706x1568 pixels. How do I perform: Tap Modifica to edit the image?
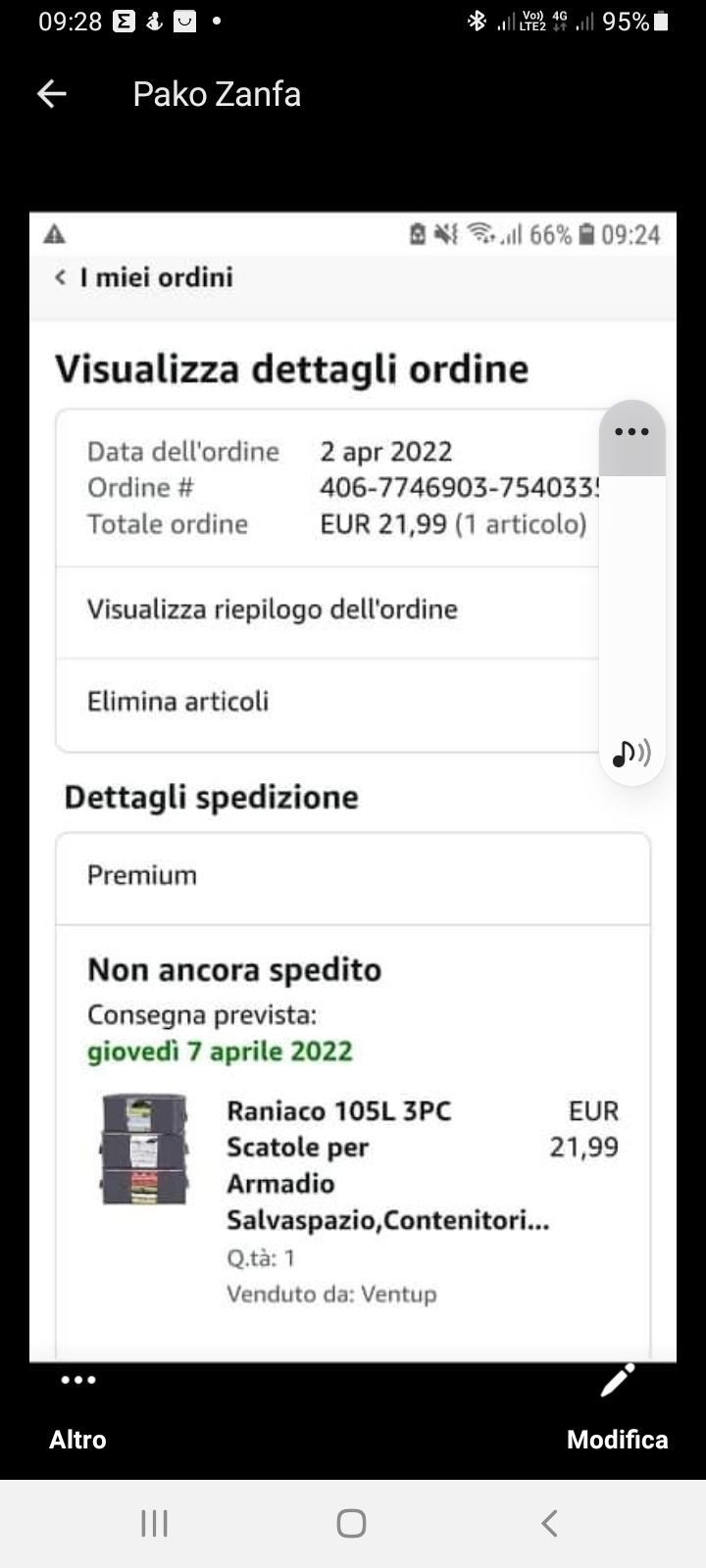click(617, 1407)
